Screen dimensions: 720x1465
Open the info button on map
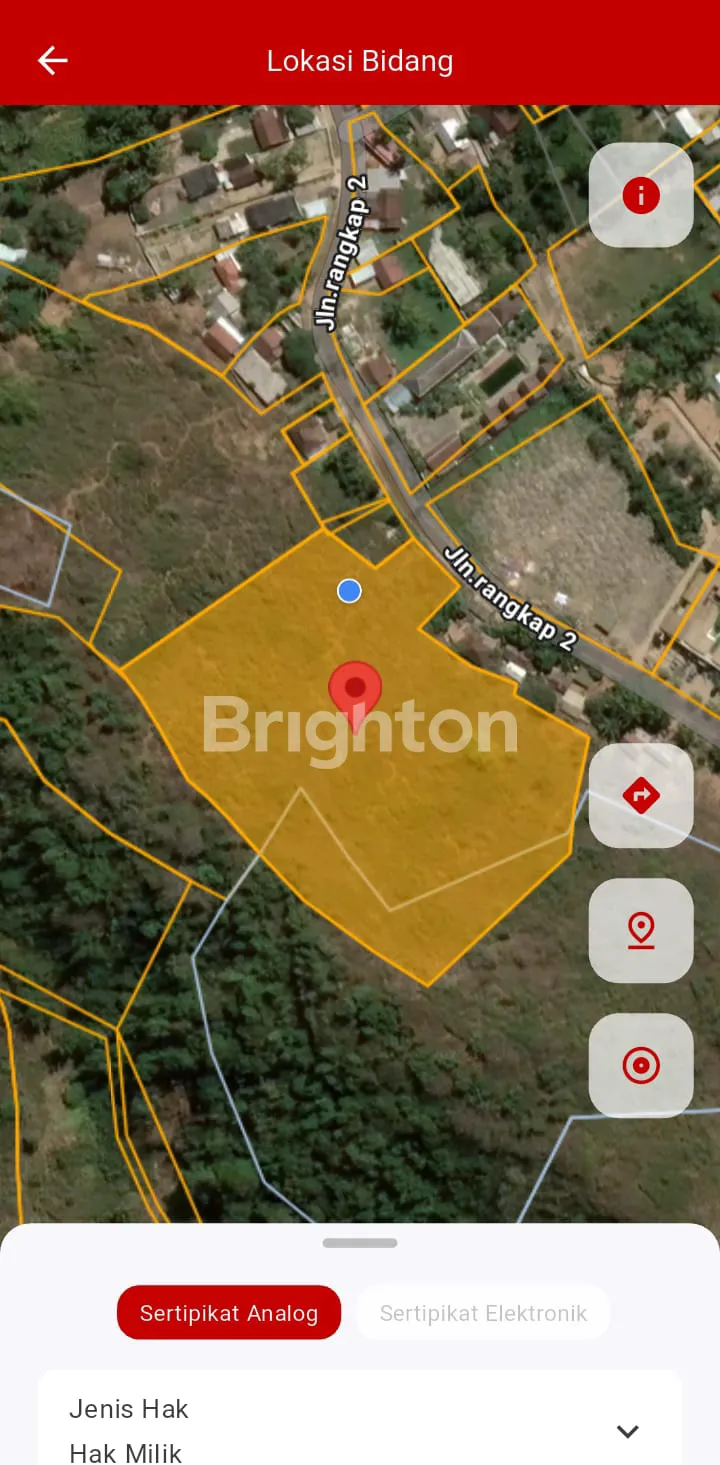coord(641,195)
